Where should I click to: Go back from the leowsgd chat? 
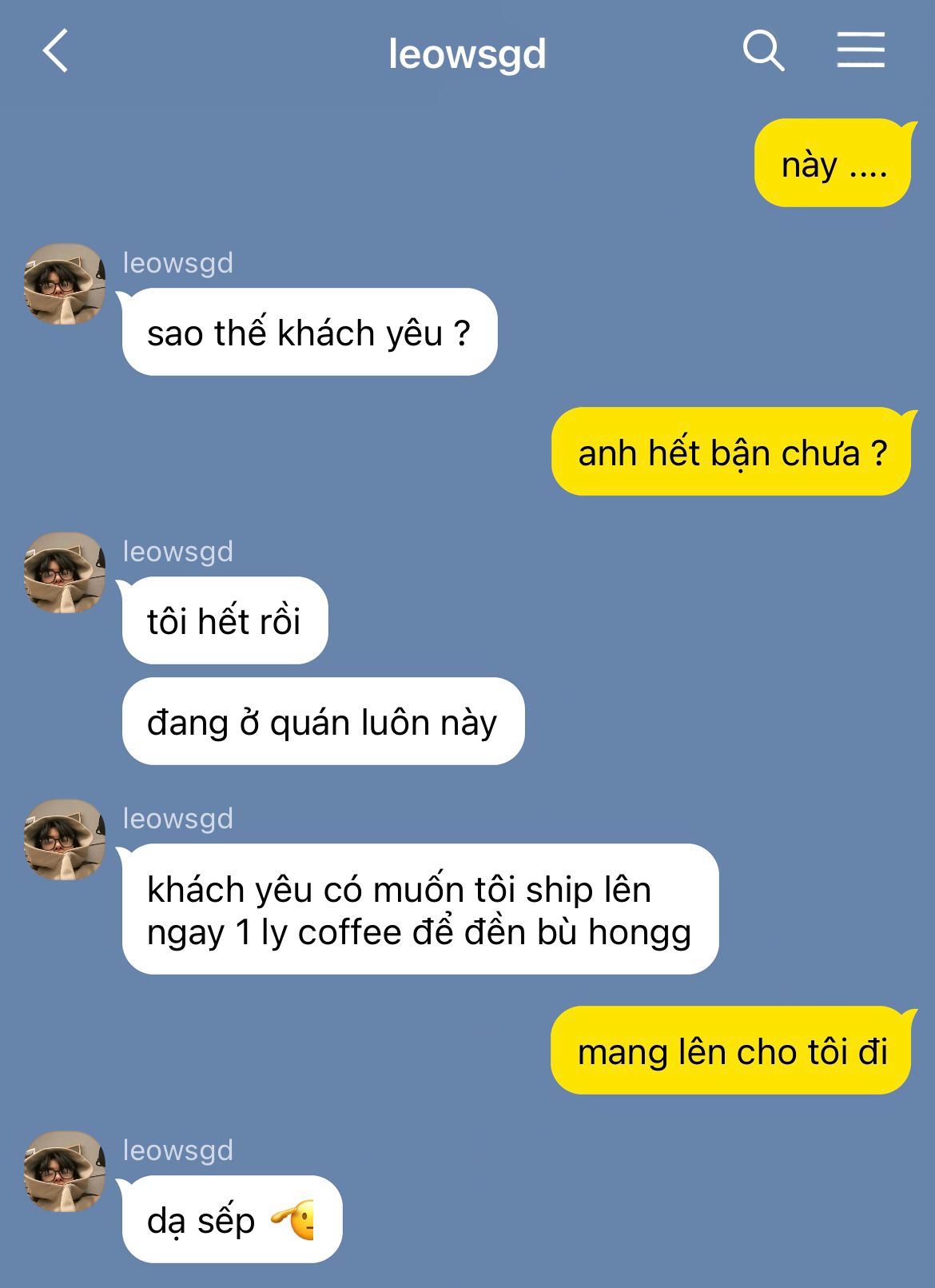[56, 52]
